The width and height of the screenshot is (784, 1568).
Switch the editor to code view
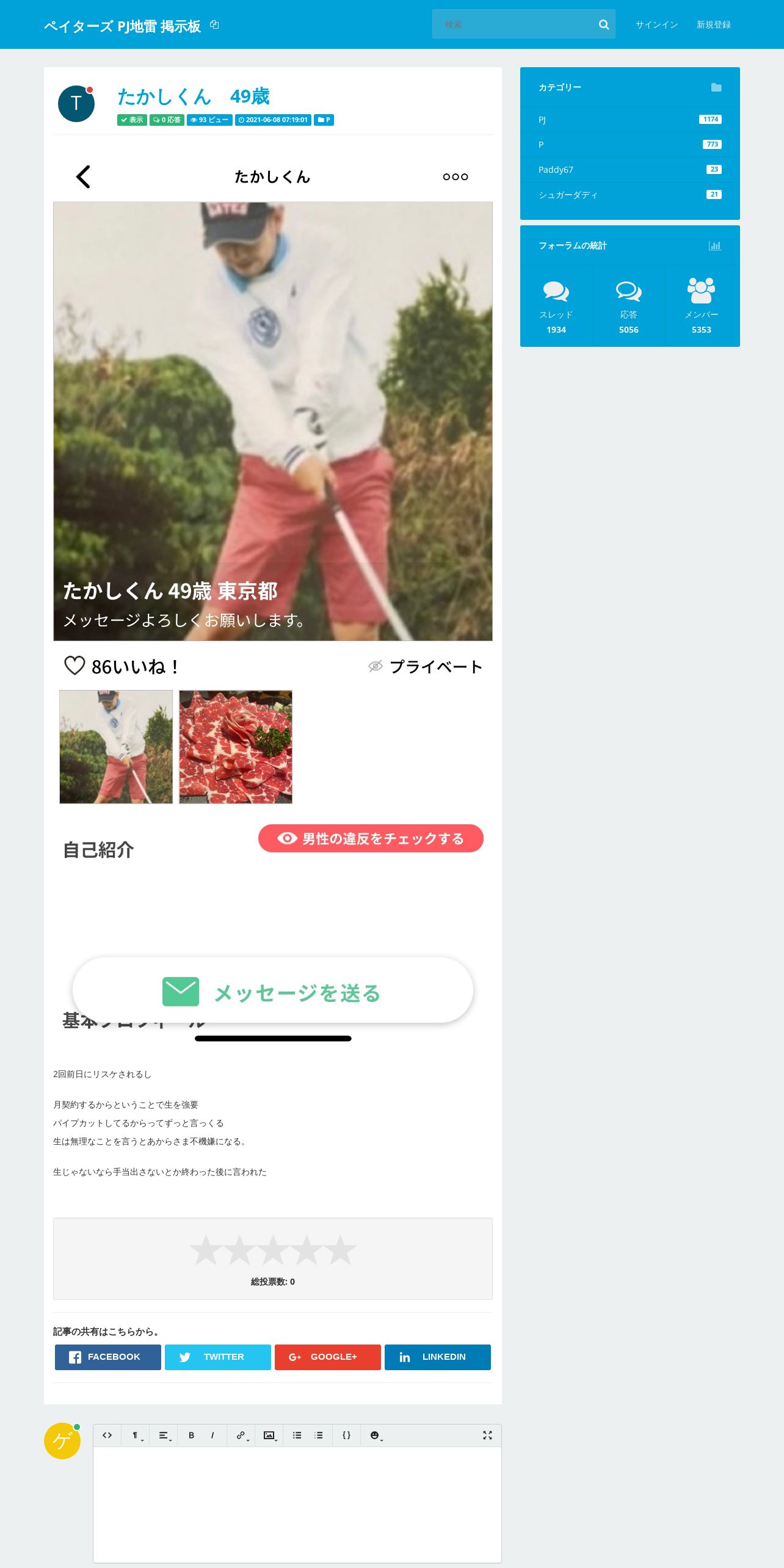(x=107, y=1436)
